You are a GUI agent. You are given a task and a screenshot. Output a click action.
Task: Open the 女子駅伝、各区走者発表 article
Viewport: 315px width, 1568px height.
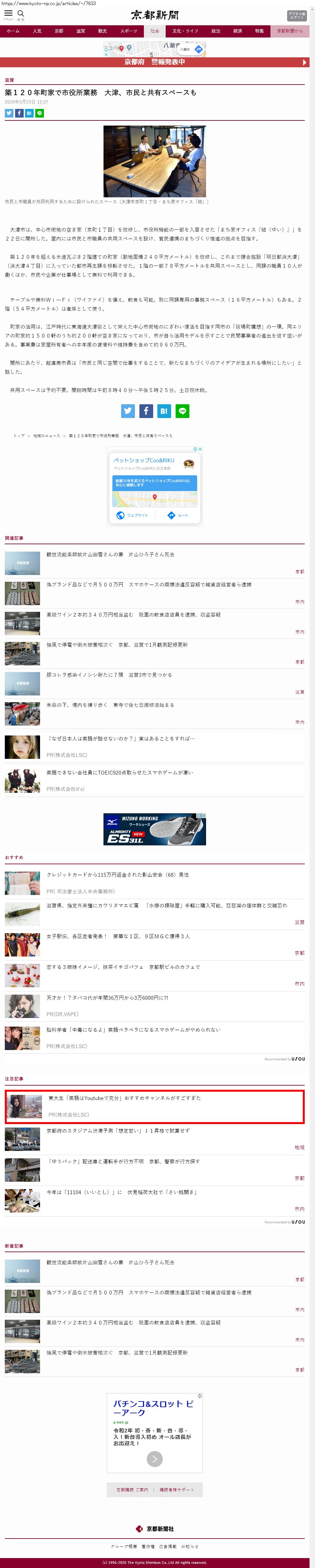(x=118, y=936)
